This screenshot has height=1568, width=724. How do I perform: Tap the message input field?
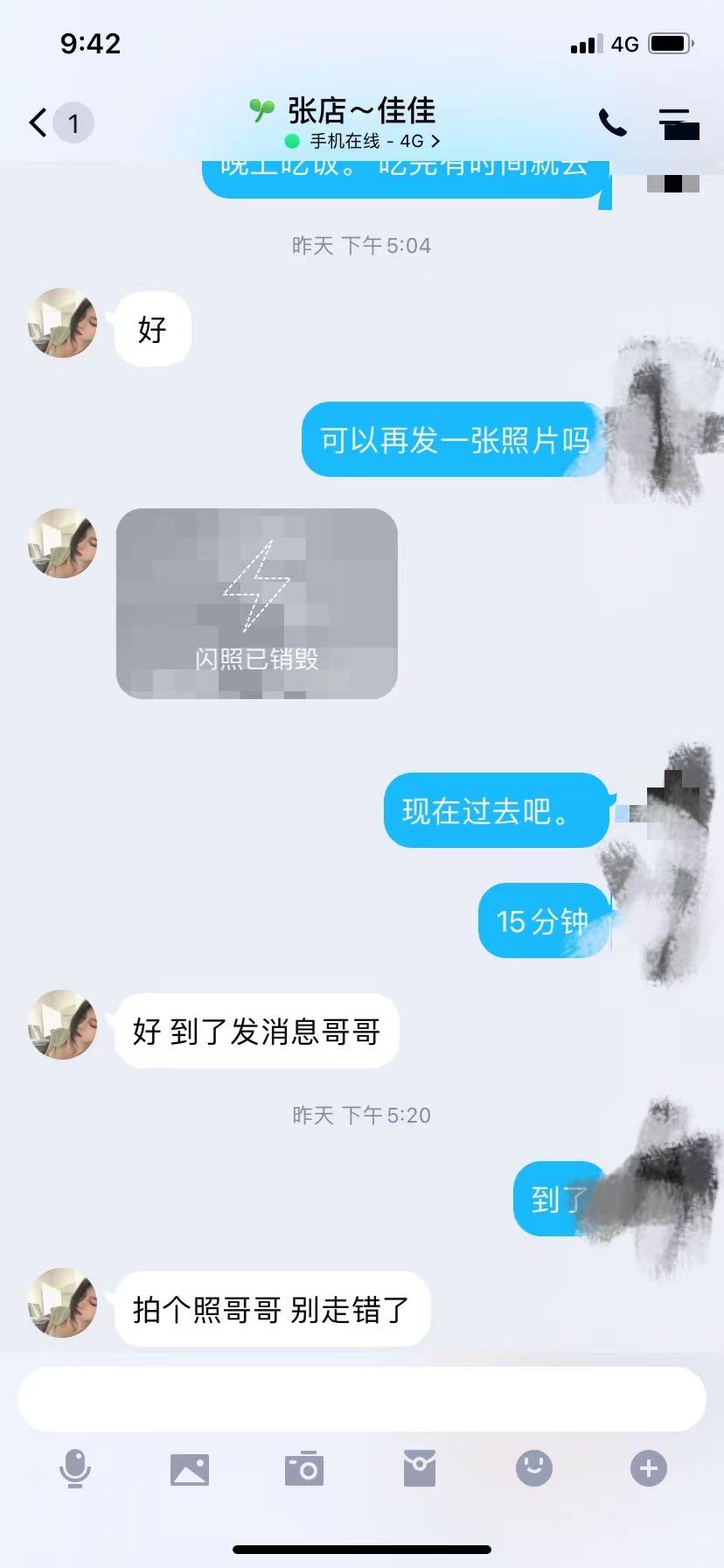(362, 1398)
